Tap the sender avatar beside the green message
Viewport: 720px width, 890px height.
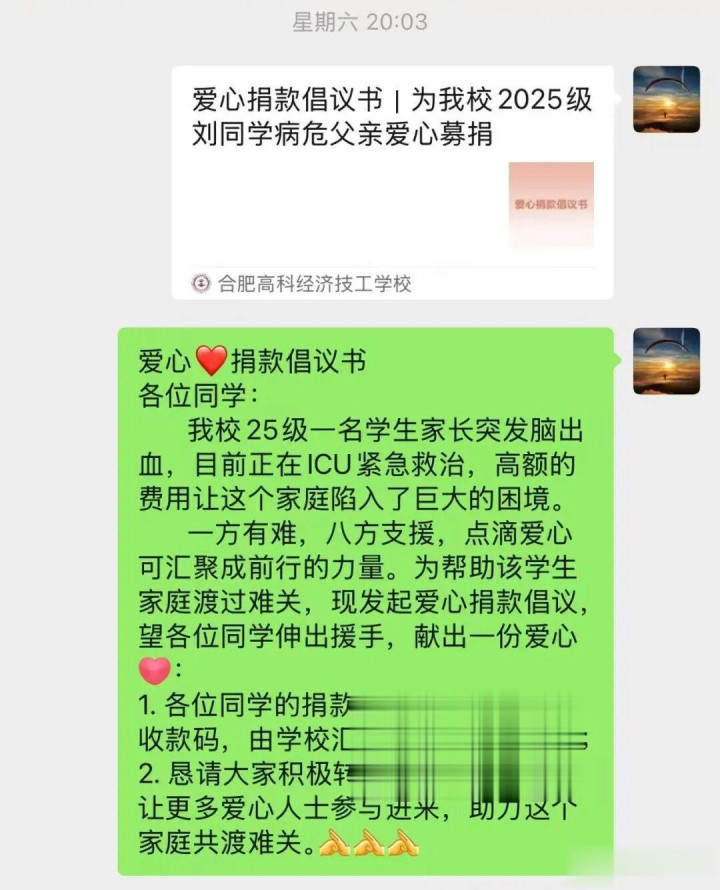(x=666, y=361)
